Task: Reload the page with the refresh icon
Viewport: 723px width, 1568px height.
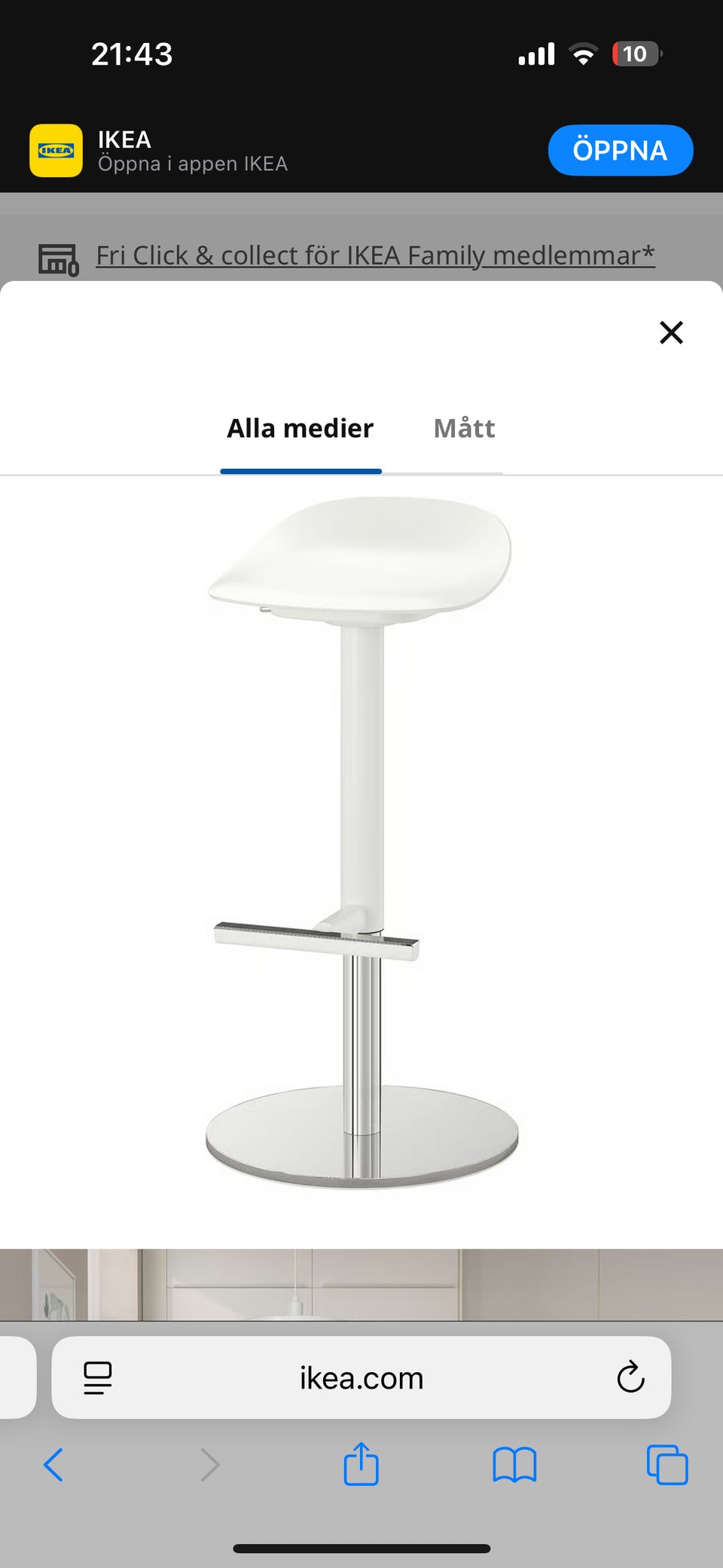Action: 630,1378
